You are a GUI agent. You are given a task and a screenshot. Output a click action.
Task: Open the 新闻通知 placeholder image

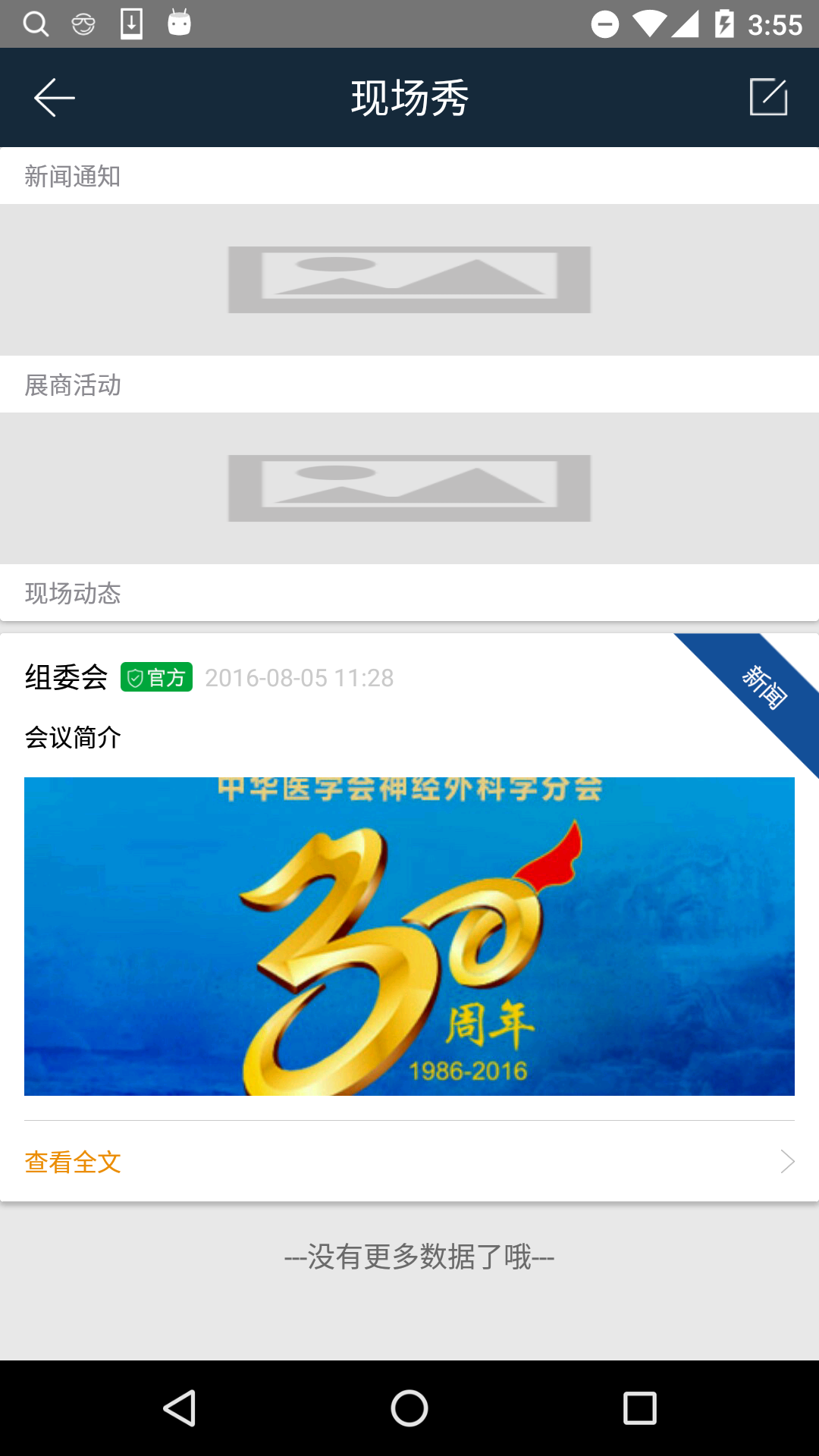pyautogui.click(x=409, y=280)
